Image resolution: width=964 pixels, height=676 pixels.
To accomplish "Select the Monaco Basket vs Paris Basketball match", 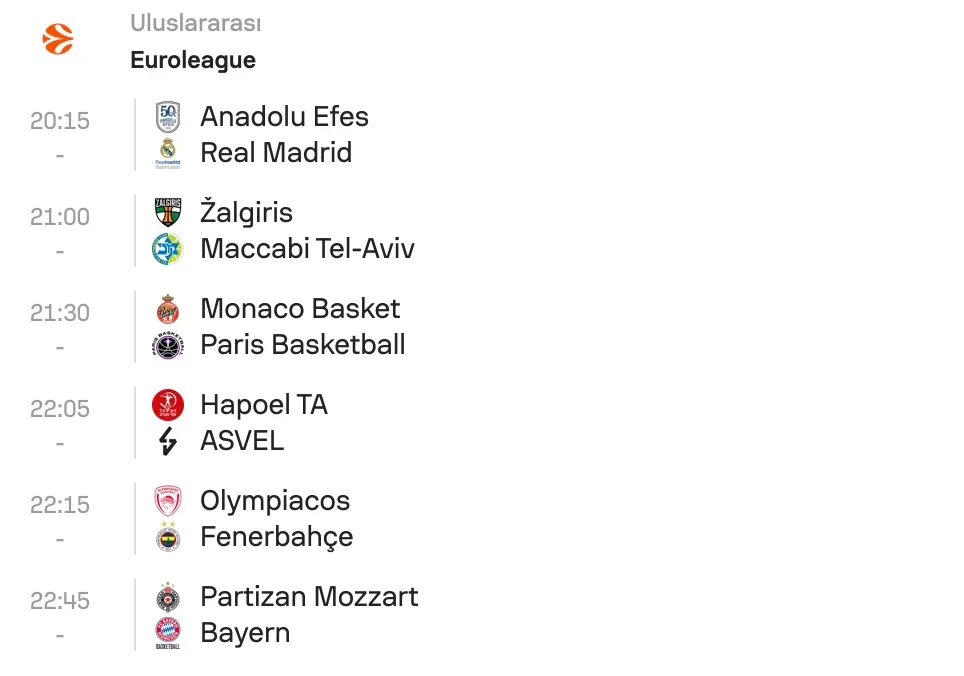I will coord(302,327).
